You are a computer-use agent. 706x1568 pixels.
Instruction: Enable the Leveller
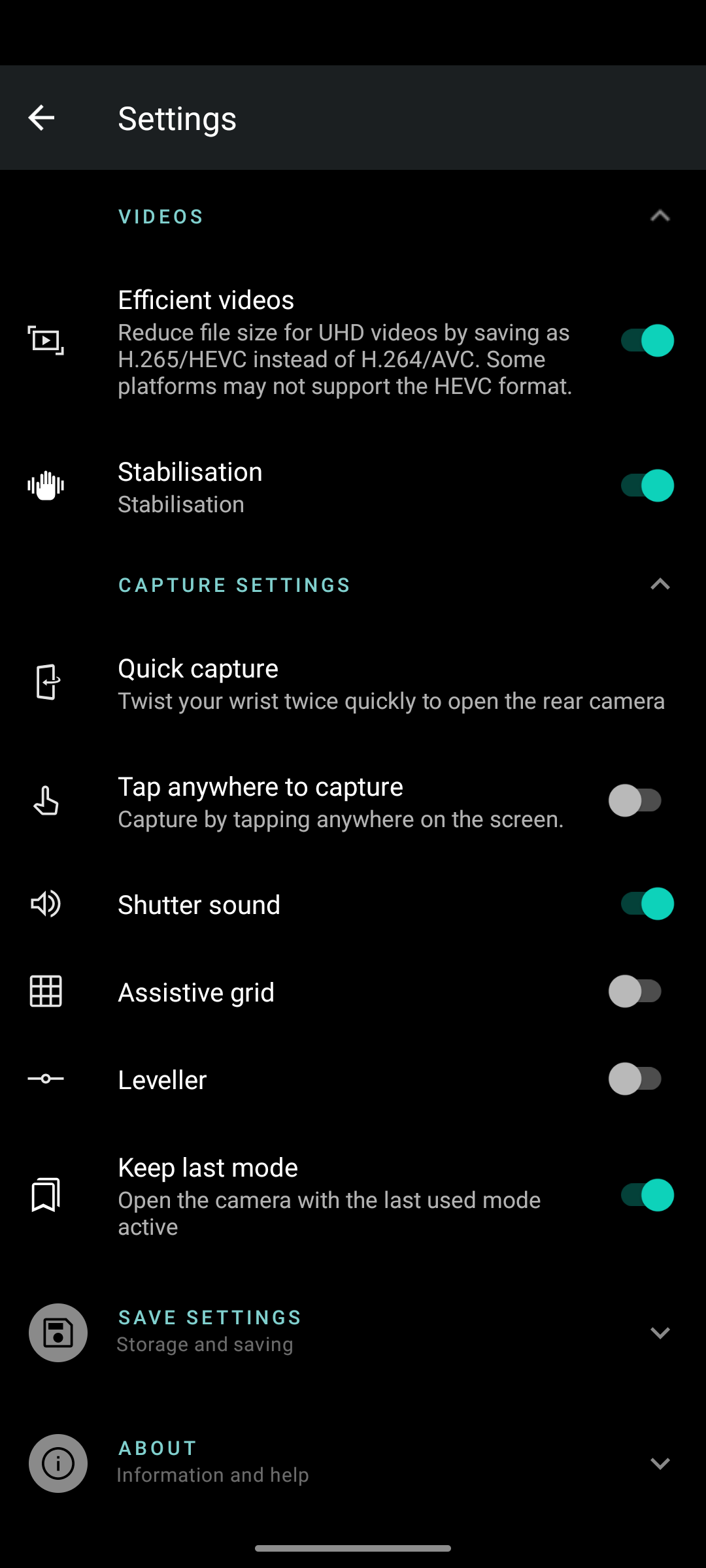pyautogui.click(x=635, y=1079)
